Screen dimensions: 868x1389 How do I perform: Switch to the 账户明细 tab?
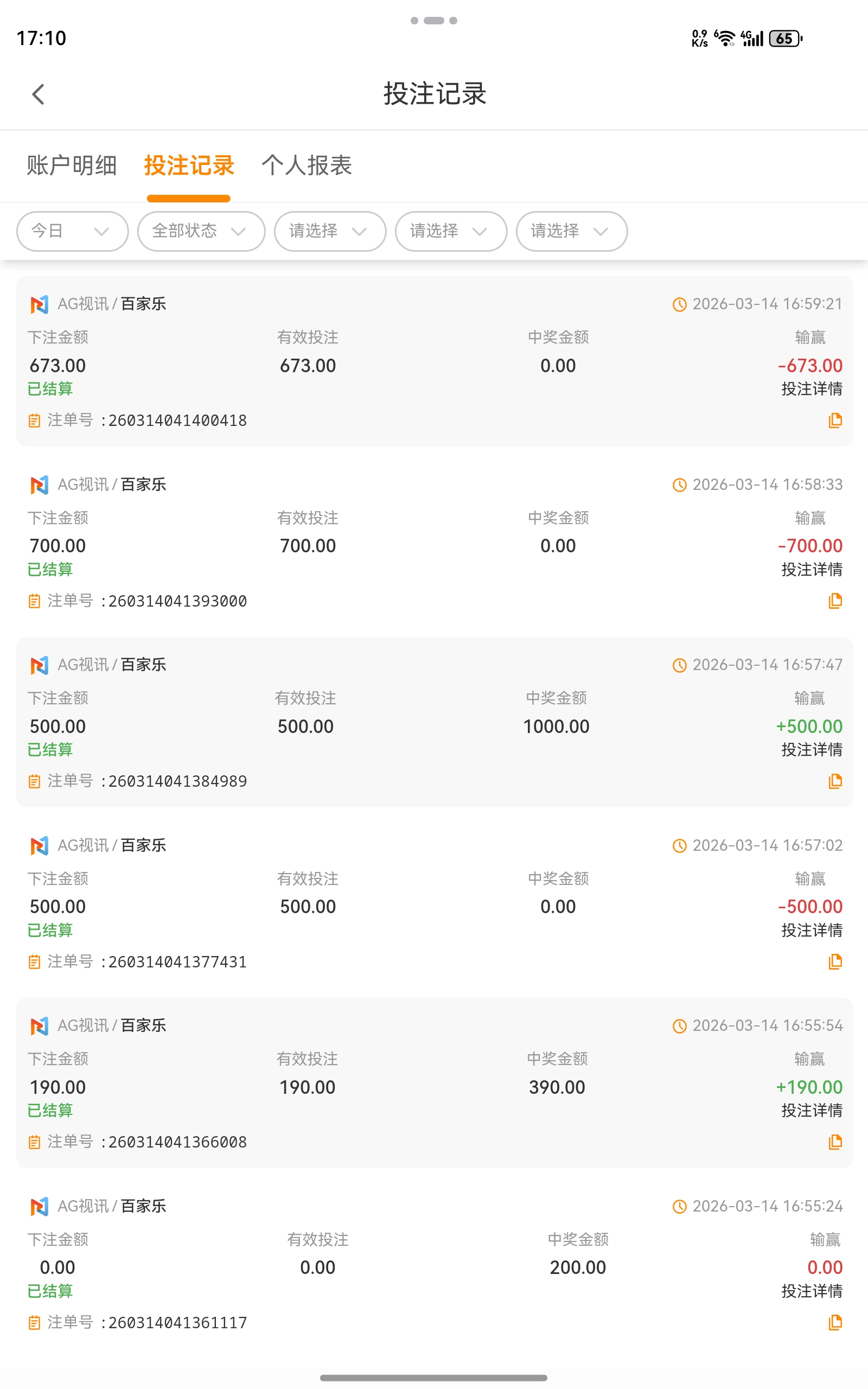(x=71, y=165)
